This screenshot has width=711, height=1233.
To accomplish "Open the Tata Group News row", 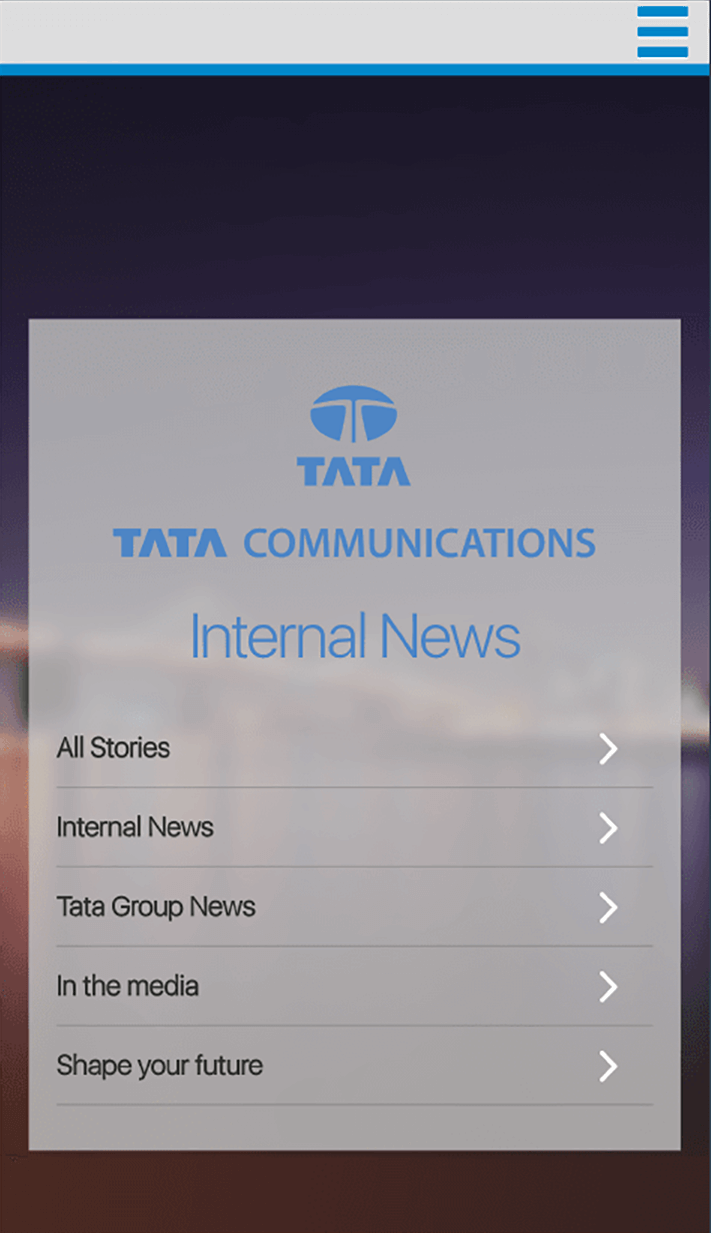I will point(354,907).
